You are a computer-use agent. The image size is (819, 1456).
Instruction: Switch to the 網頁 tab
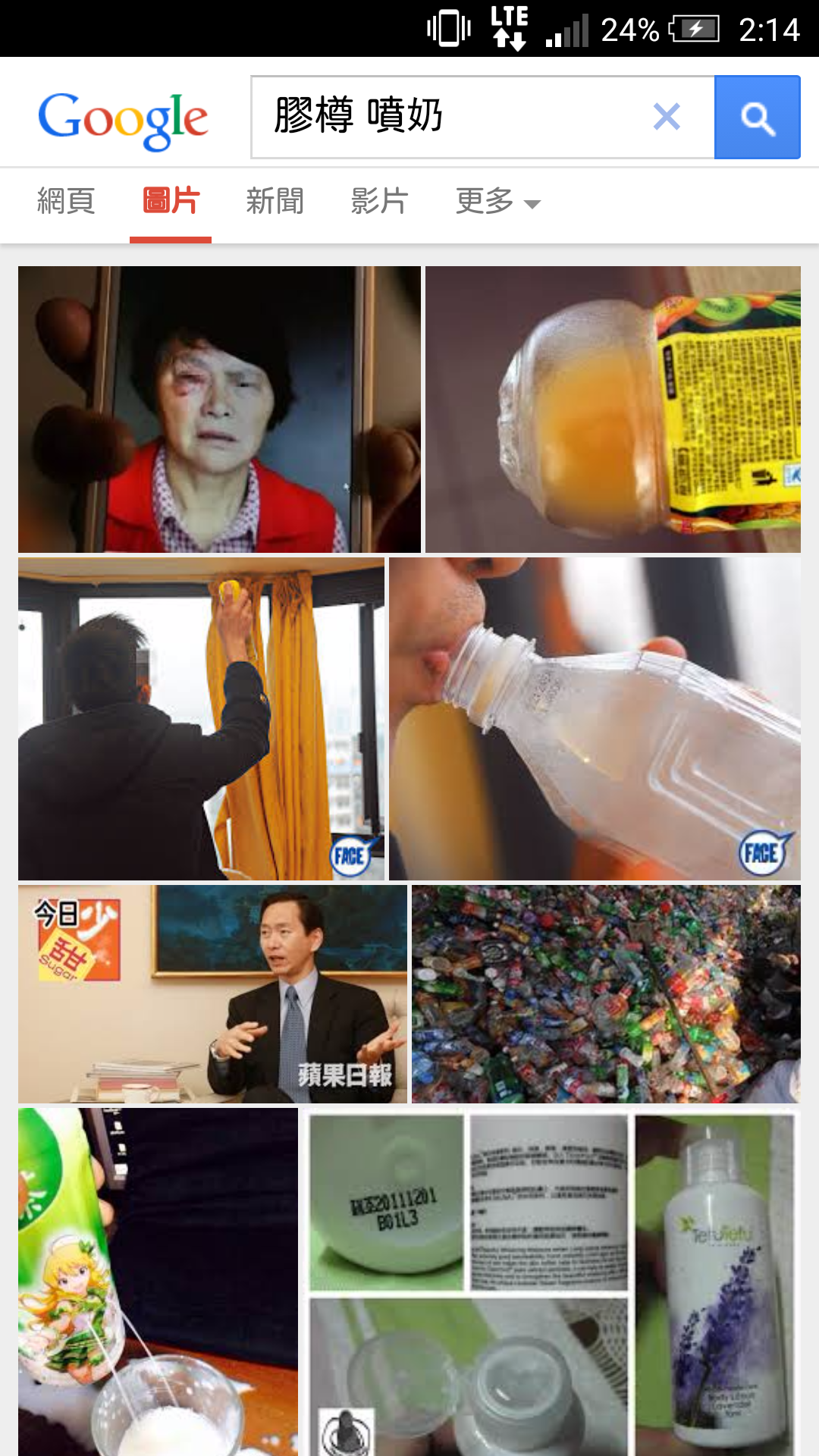(x=66, y=202)
